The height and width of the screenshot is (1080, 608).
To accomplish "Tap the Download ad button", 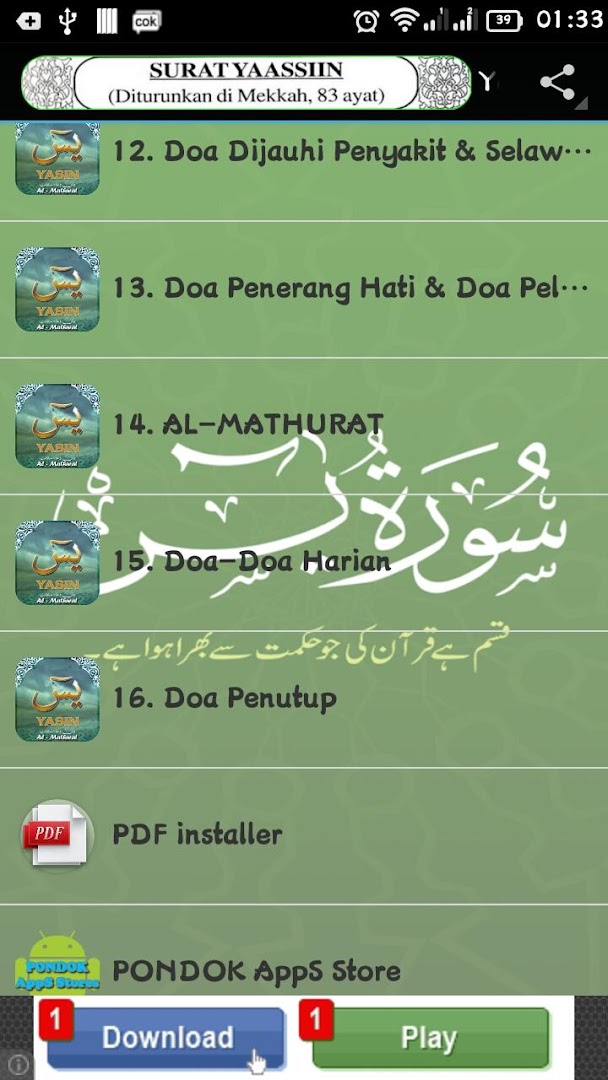I will tap(166, 1038).
